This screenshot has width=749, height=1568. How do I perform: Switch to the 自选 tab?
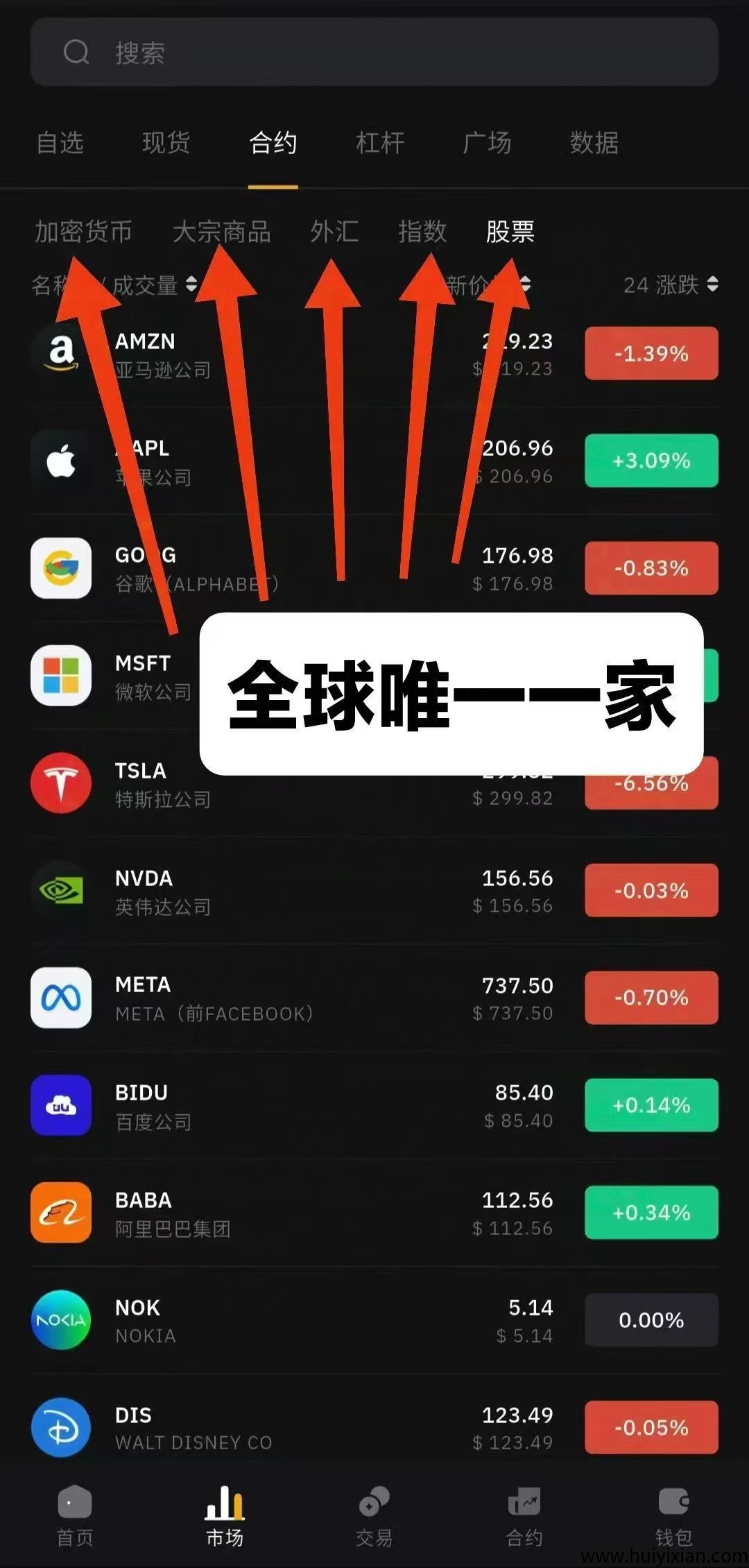60,143
